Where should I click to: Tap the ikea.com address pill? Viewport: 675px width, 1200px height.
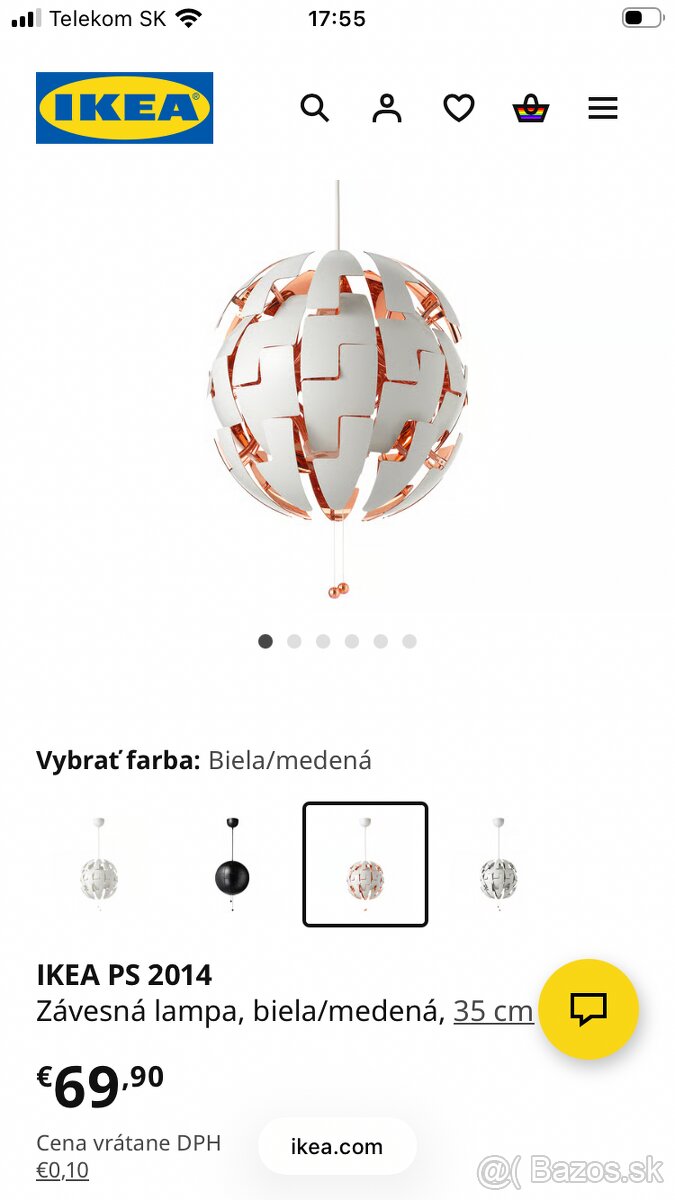[337, 1147]
